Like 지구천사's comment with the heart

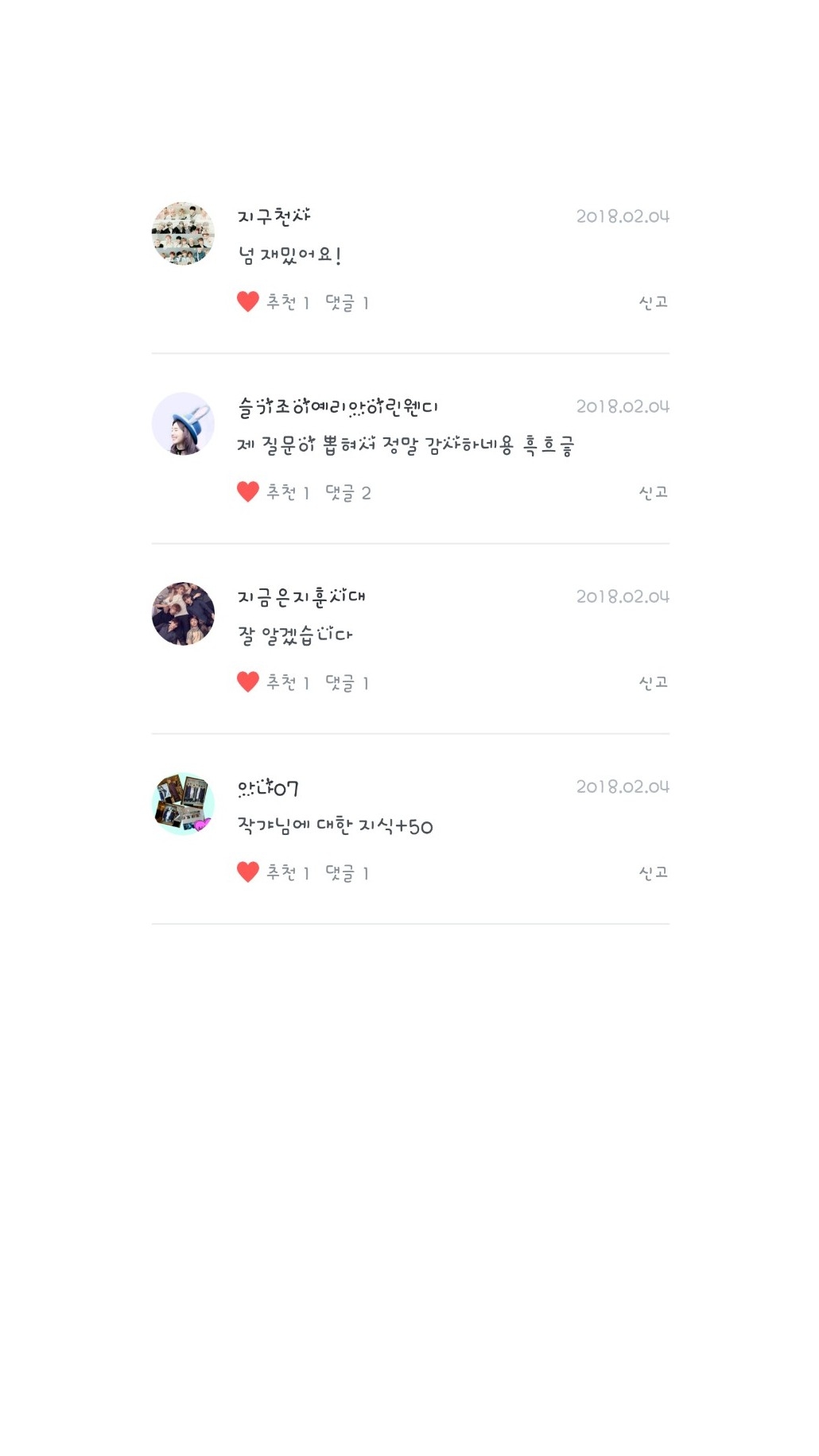tap(248, 302)
